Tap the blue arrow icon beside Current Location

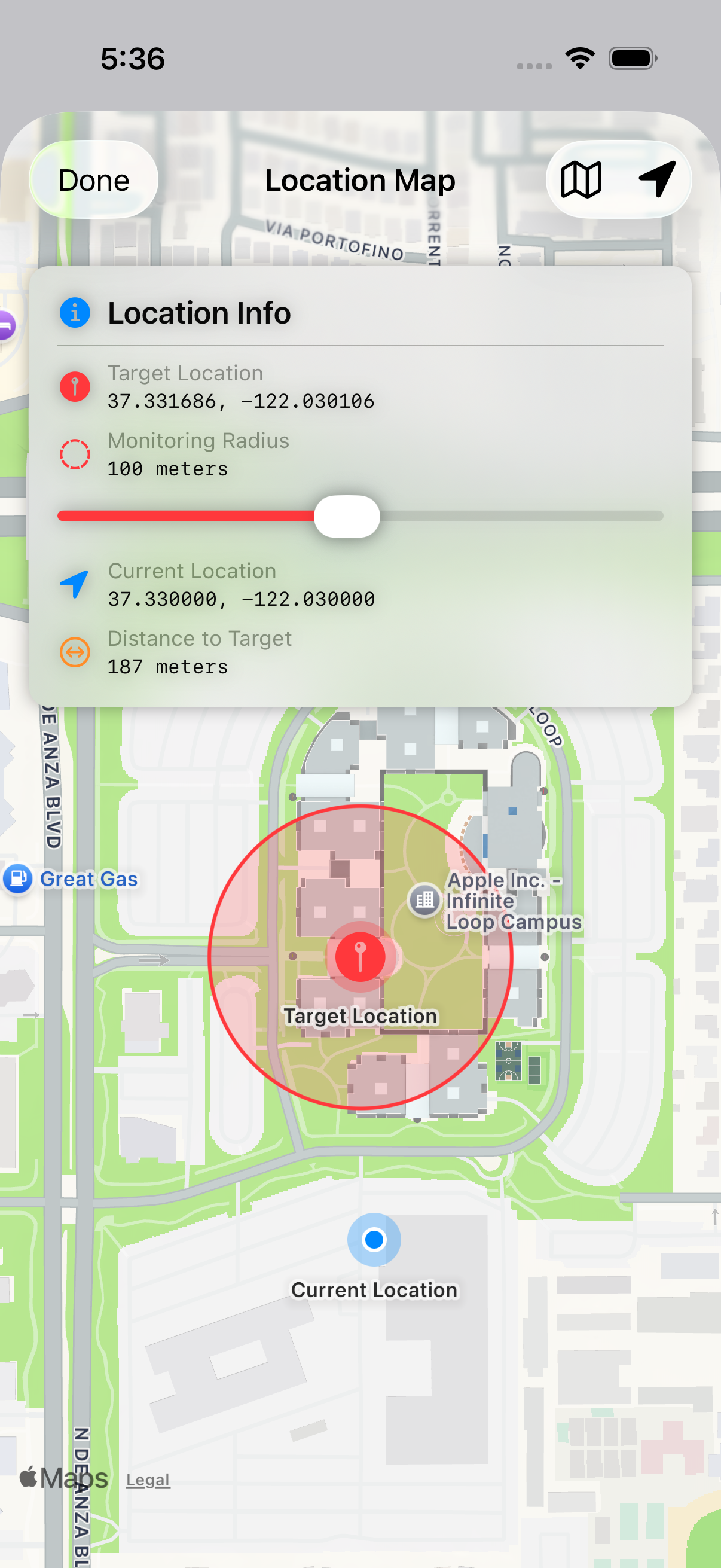pos(73,584)
